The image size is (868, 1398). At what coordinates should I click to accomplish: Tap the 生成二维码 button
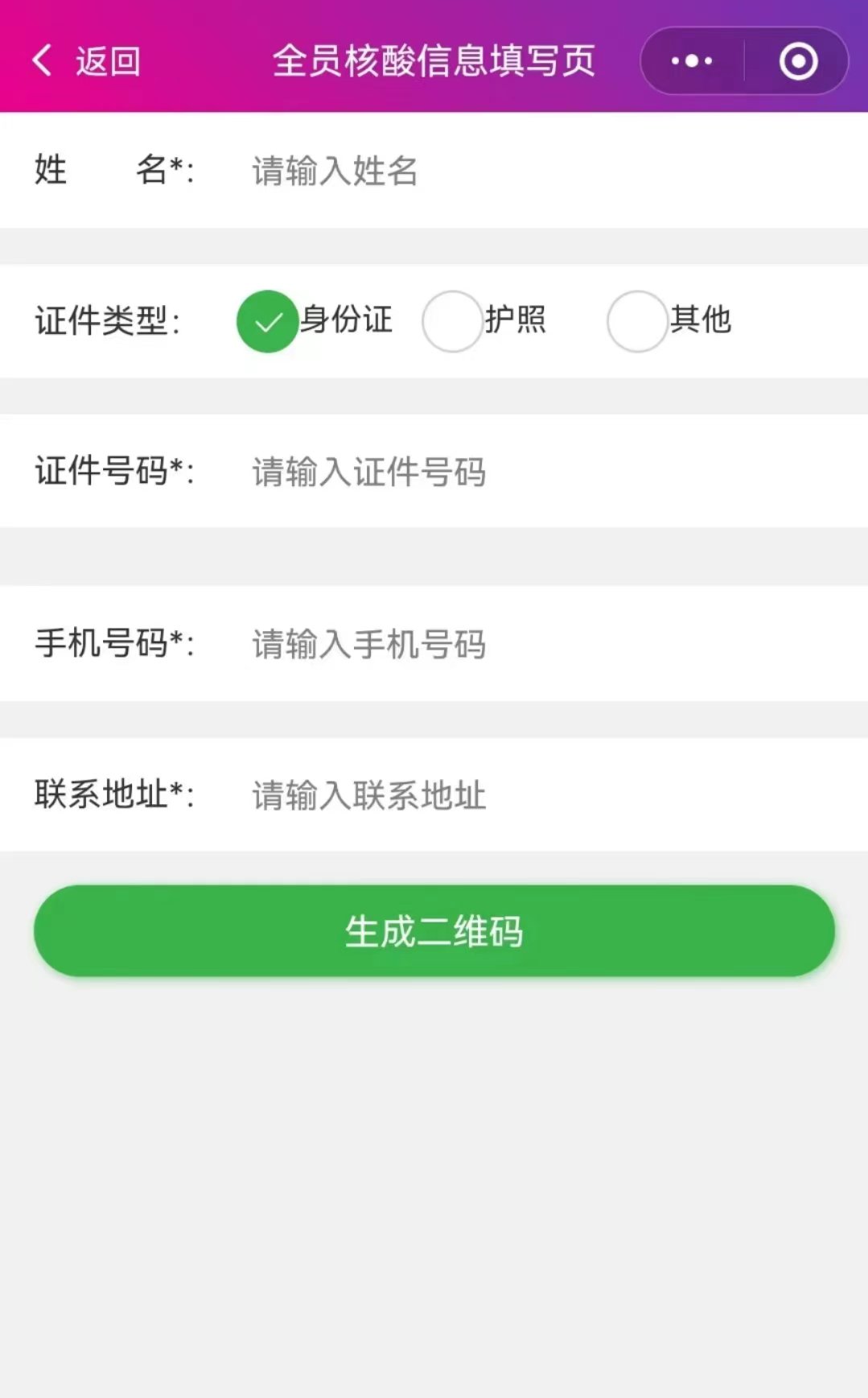point(434,931)
